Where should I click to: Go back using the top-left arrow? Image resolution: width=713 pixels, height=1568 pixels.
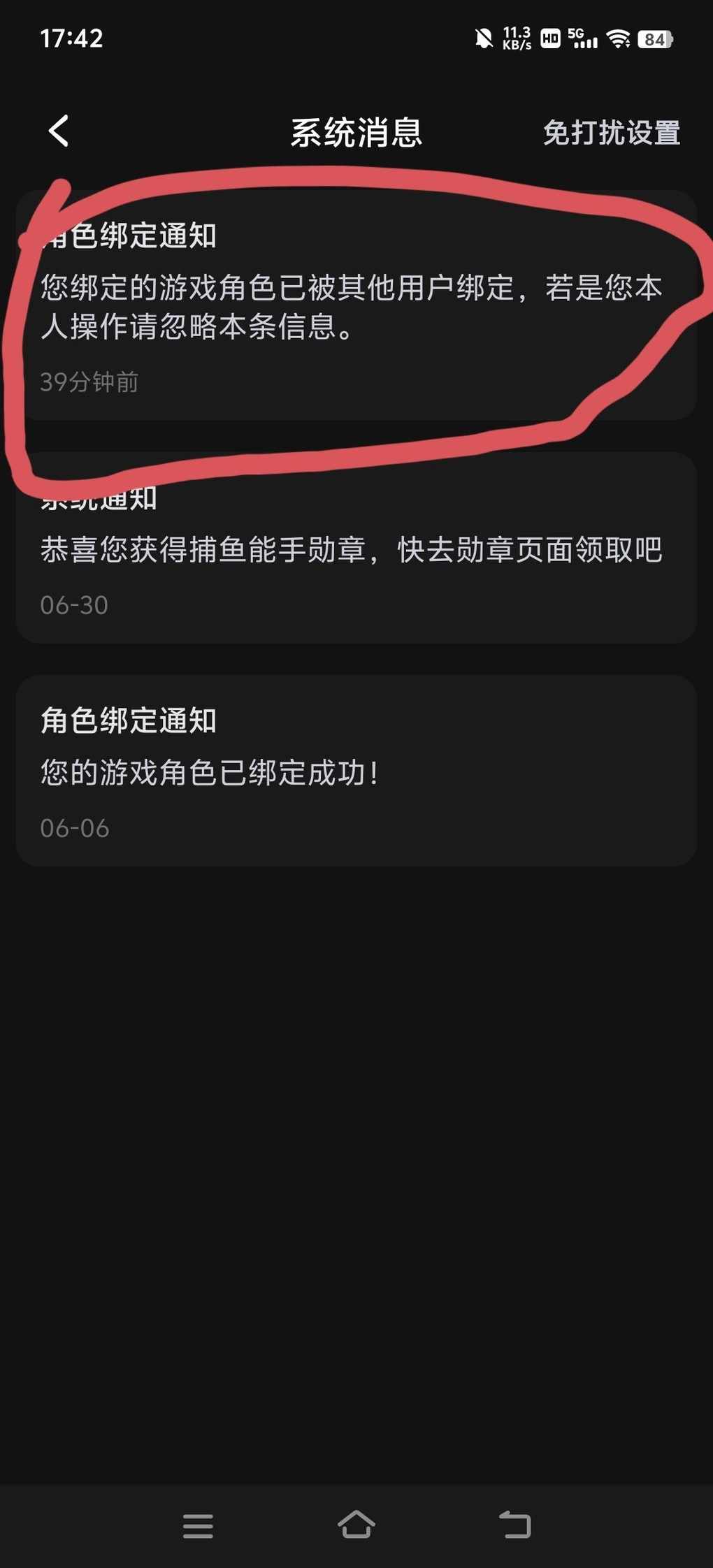[59, 131]
